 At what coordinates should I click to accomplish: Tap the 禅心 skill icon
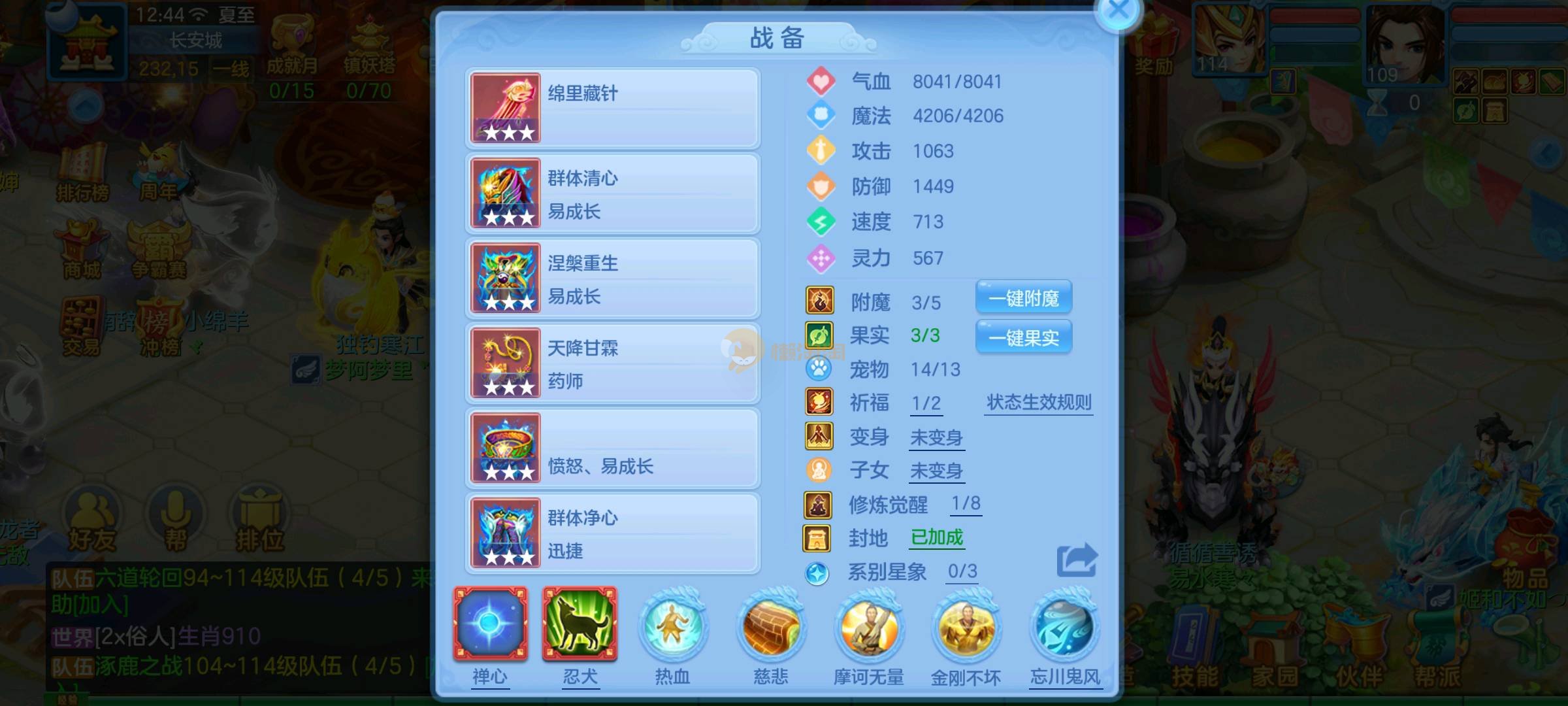pos(490,625)
